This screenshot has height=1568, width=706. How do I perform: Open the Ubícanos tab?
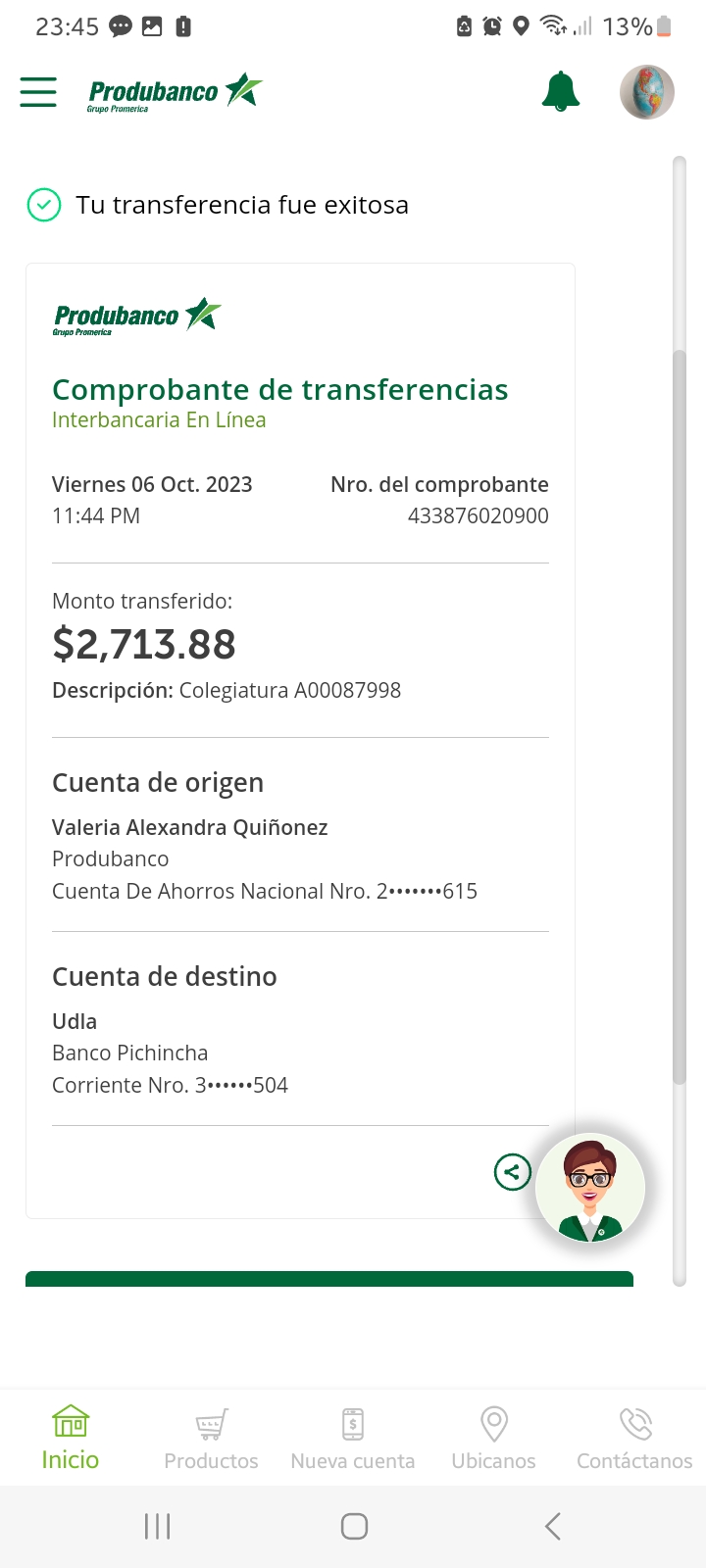(493, 1438)
